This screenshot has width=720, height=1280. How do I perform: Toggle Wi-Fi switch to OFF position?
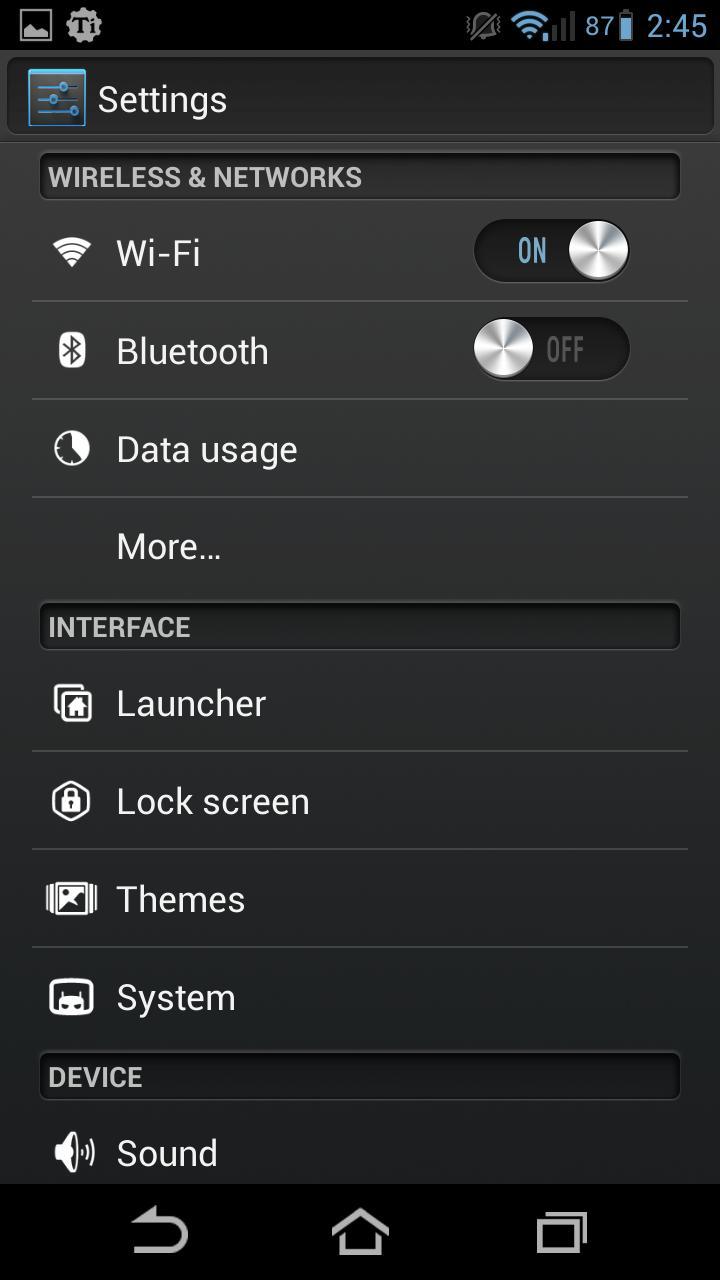551,250
